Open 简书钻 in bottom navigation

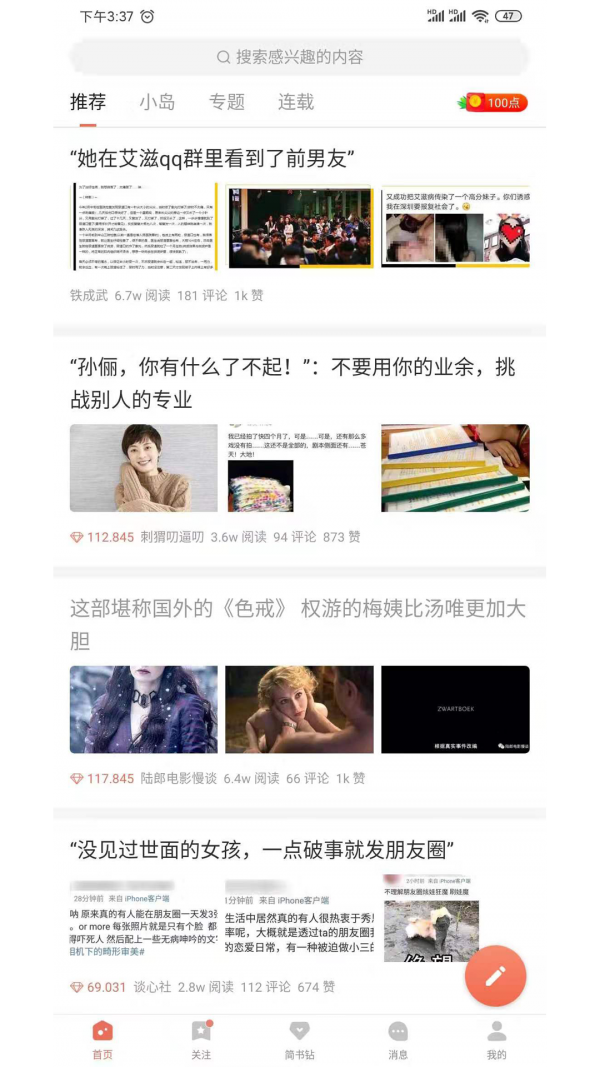tap(299, 1040)
